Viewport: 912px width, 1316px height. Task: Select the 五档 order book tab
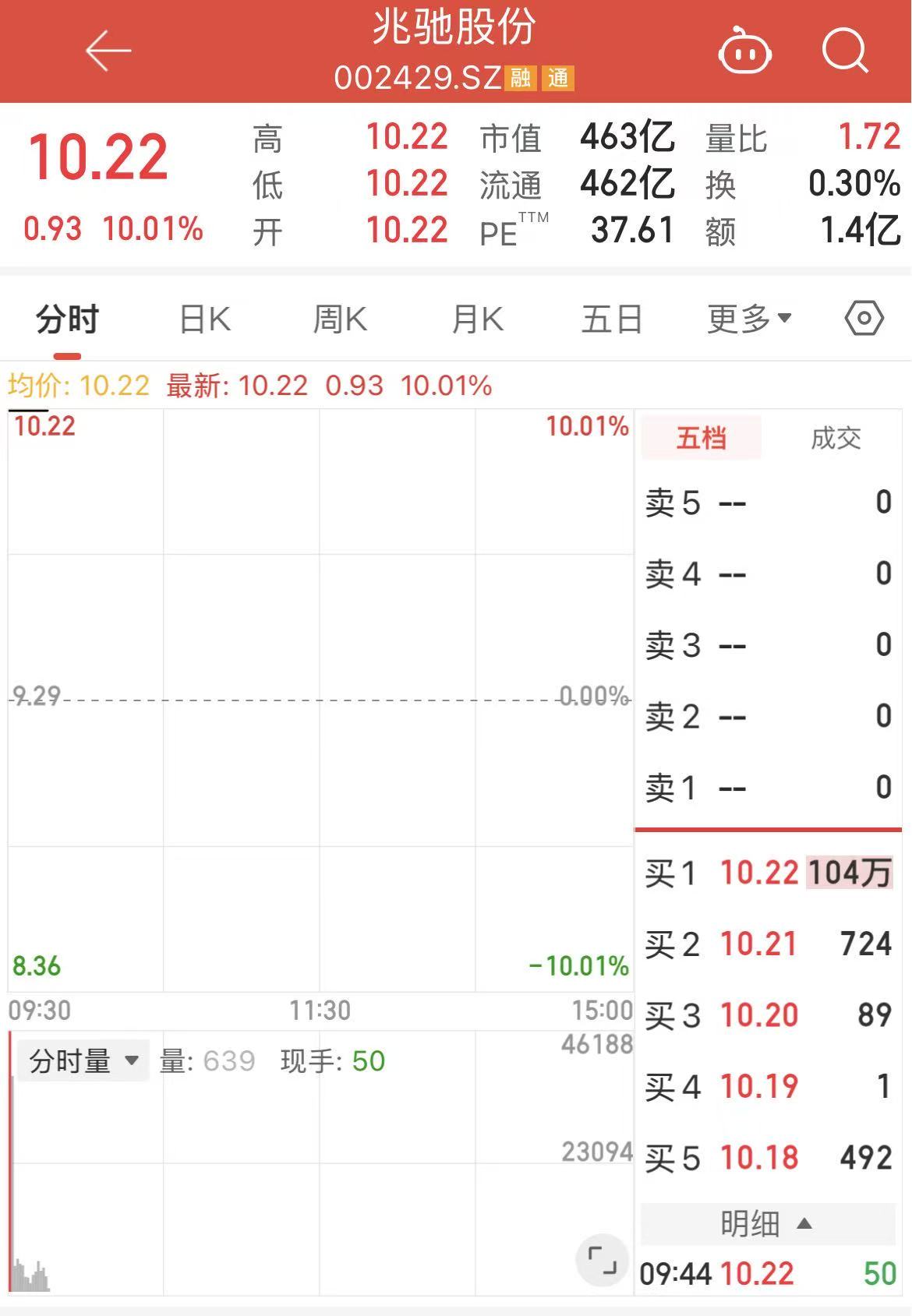pos(701,438)
